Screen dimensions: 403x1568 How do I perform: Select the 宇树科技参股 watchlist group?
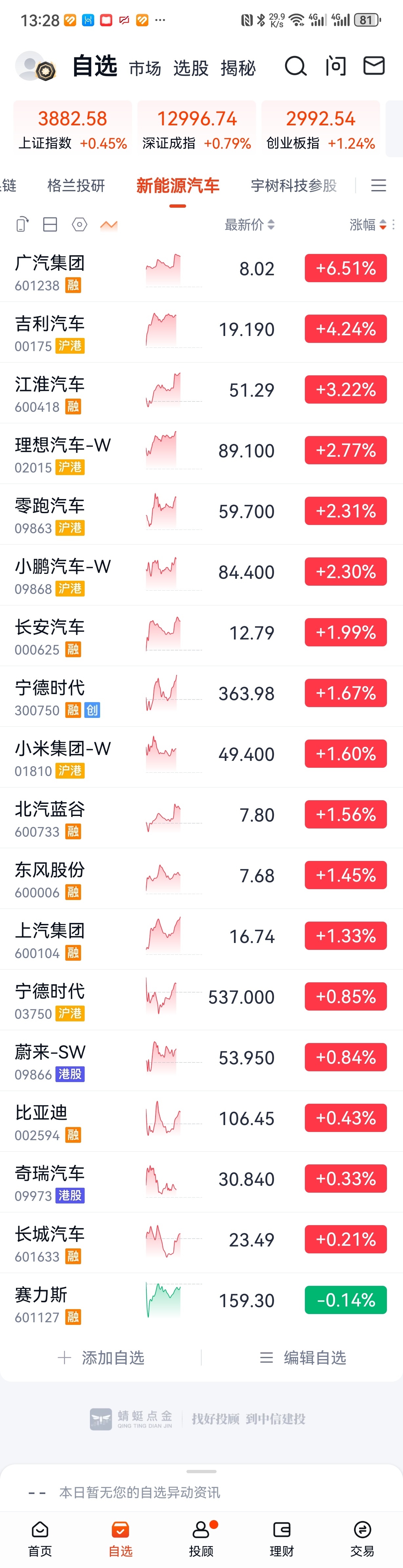(x=293, y=185)
